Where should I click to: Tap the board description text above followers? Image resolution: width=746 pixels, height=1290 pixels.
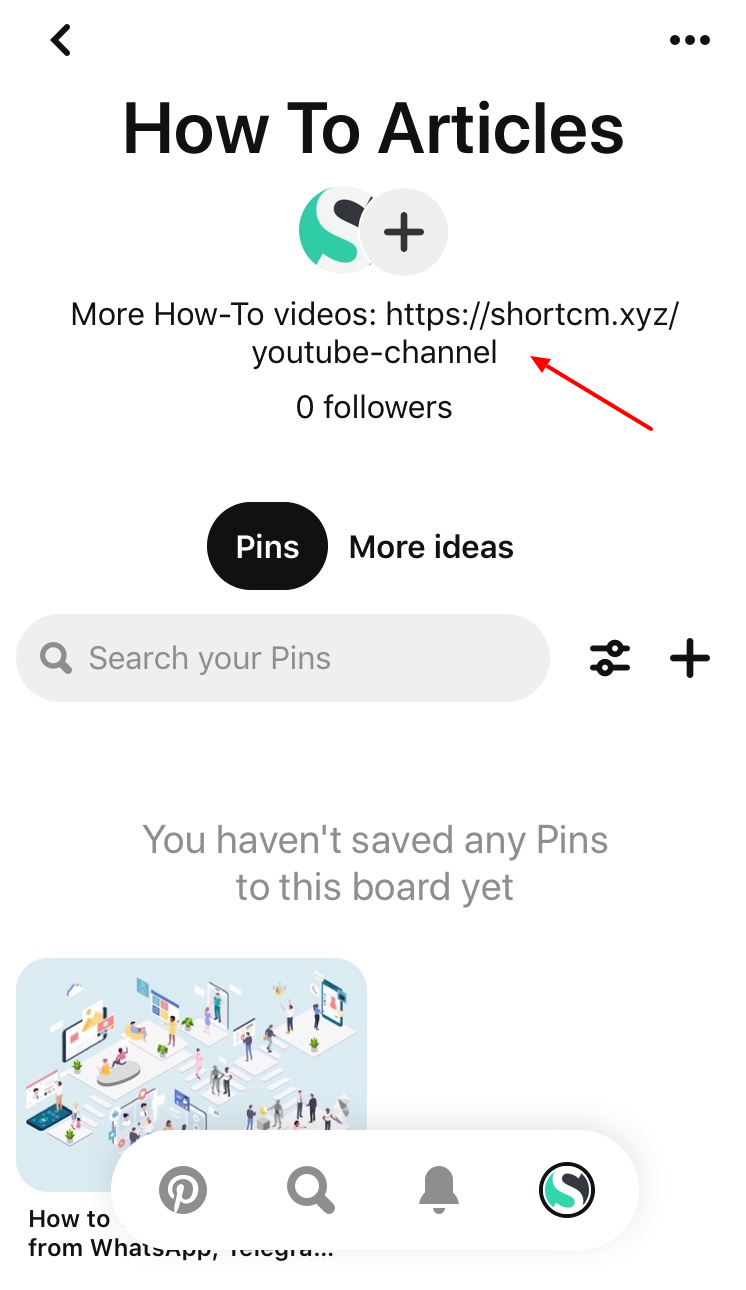pos(373,332)
